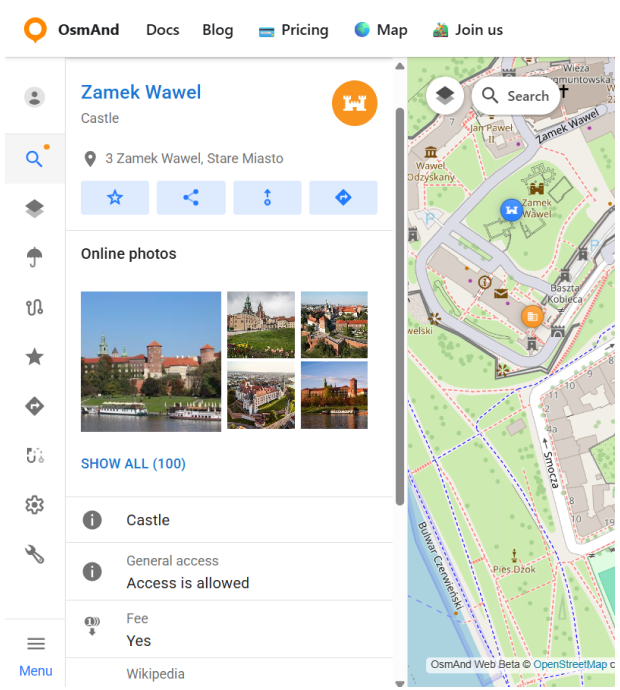The image size is (620, 690).
Task: Open the tracks panel in sidebar
Action: (x=35, y=307)
